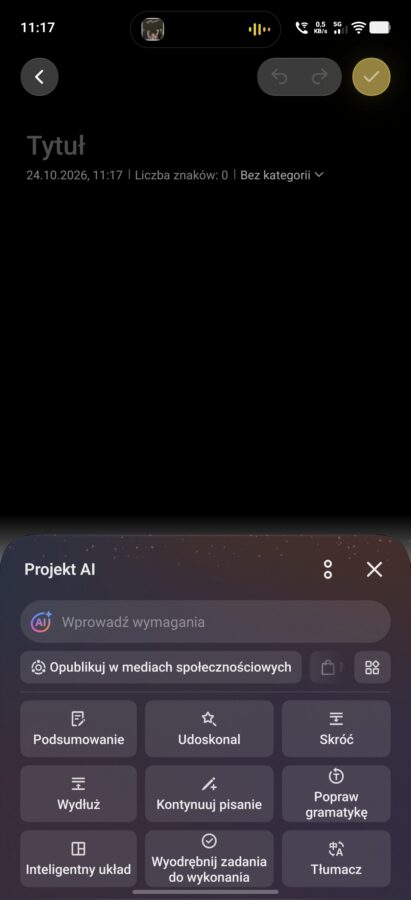Confirm the note with the checkmark button
Screen dimensions: 411x900
371,76
